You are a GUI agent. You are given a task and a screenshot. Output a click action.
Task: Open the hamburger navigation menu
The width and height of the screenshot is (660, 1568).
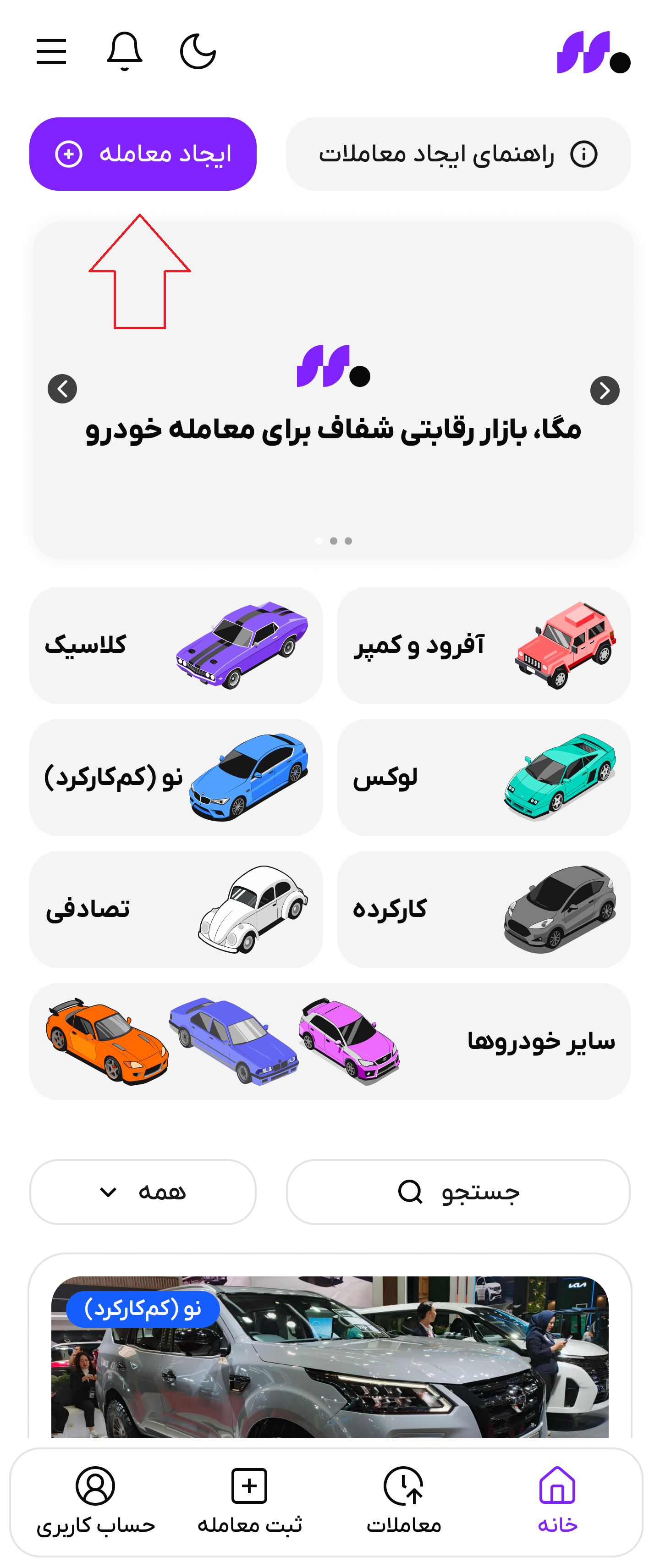[52, 51]
